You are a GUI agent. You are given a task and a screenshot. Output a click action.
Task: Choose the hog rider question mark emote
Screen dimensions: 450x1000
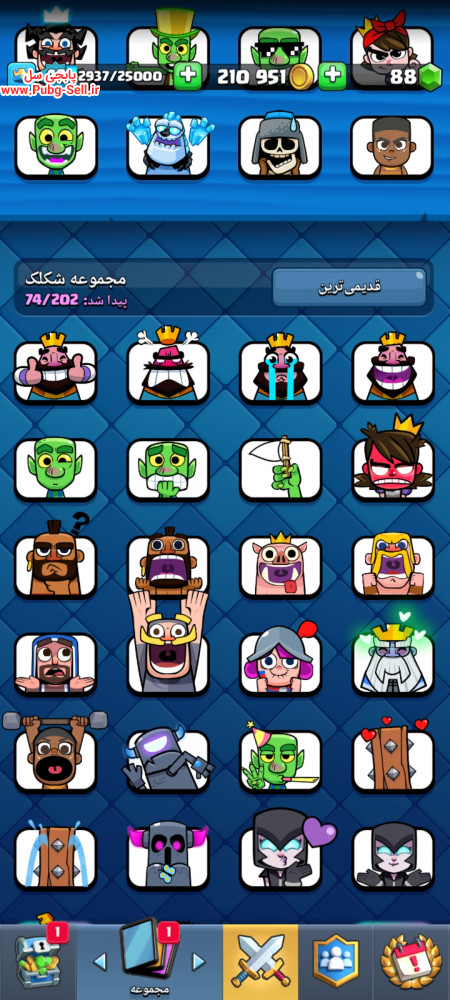coord(56,562)
